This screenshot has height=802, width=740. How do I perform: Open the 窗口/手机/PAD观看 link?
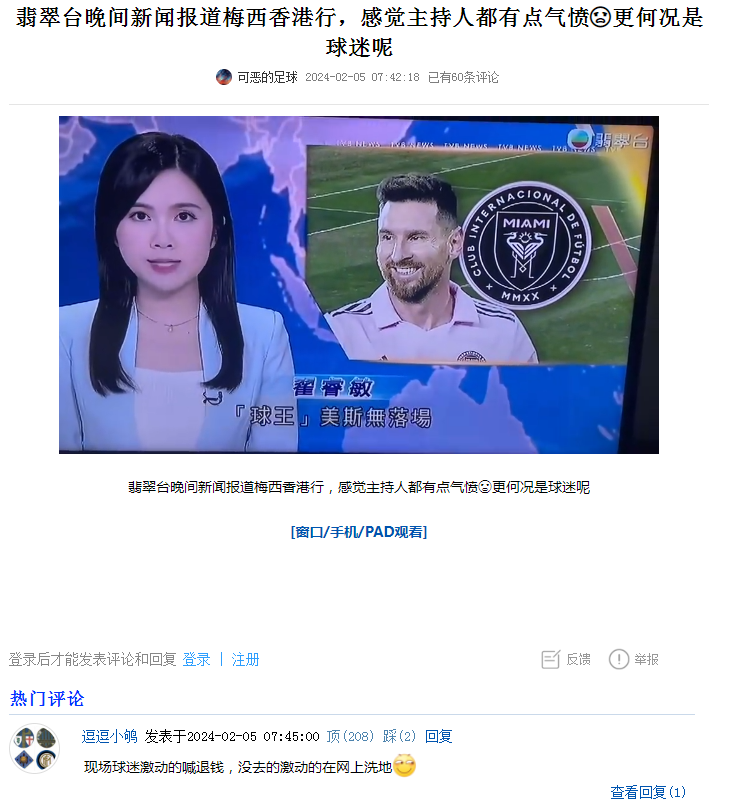358,532
